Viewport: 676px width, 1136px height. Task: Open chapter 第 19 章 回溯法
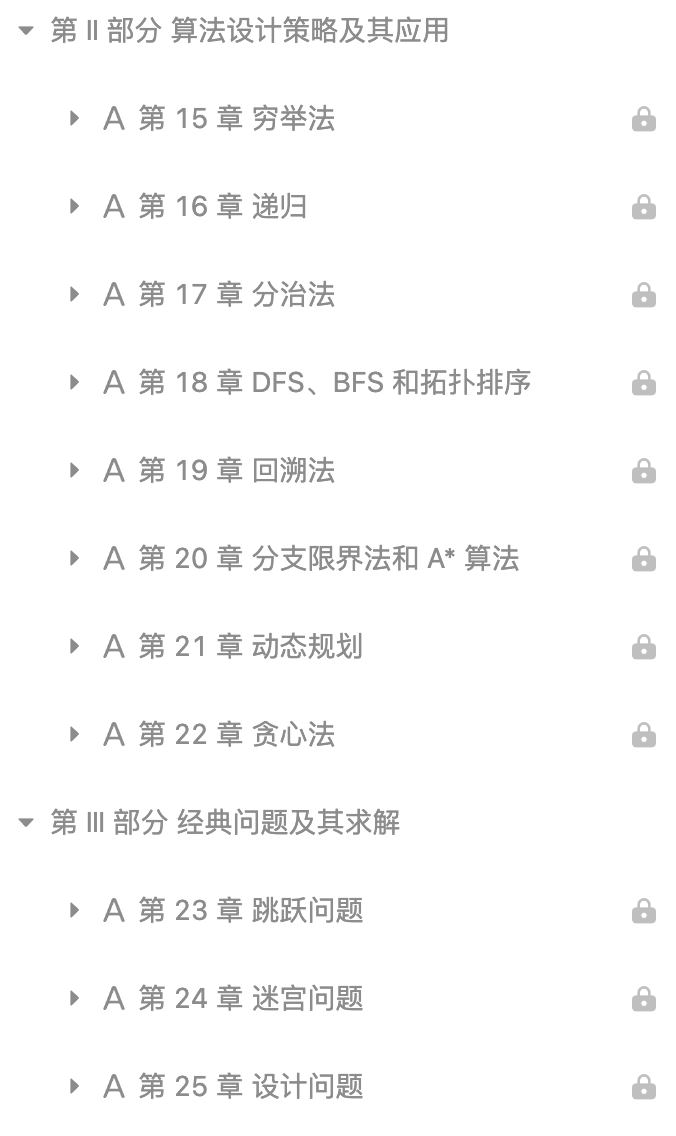point(236,471)
